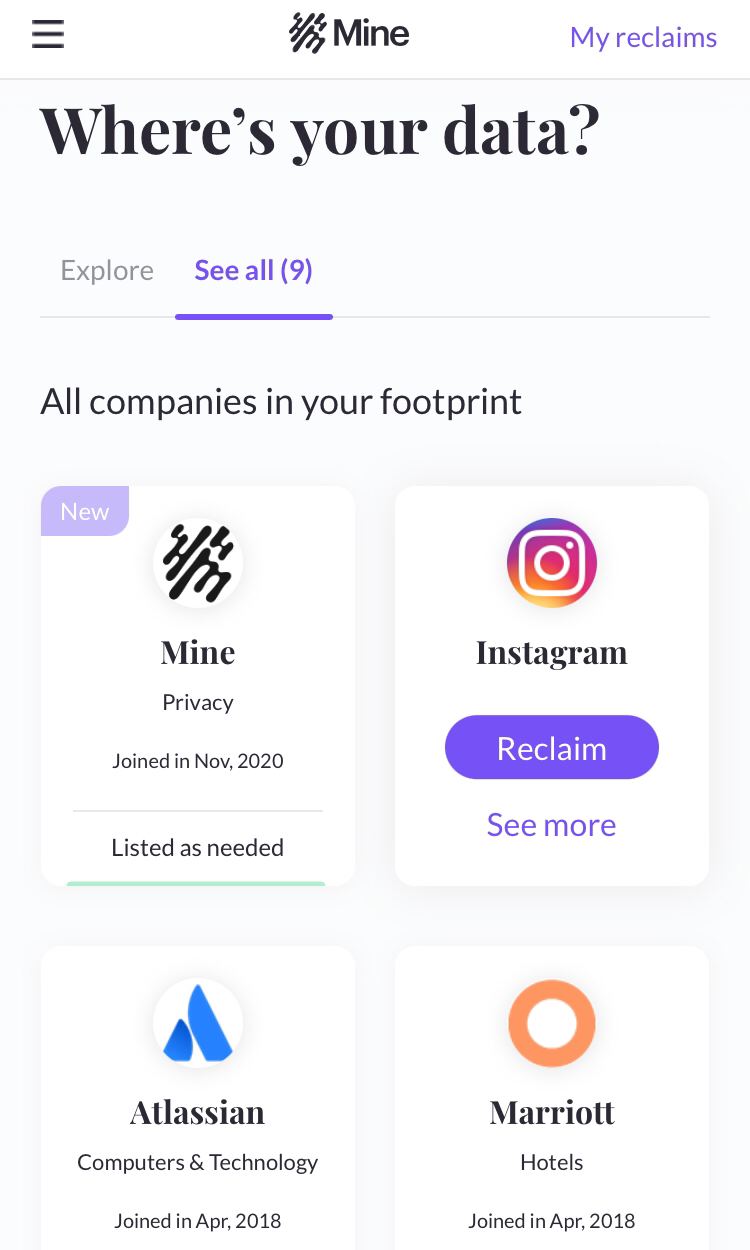Open My reclaims
Viewport: 750px width, 1250px height.
(643, 37)
